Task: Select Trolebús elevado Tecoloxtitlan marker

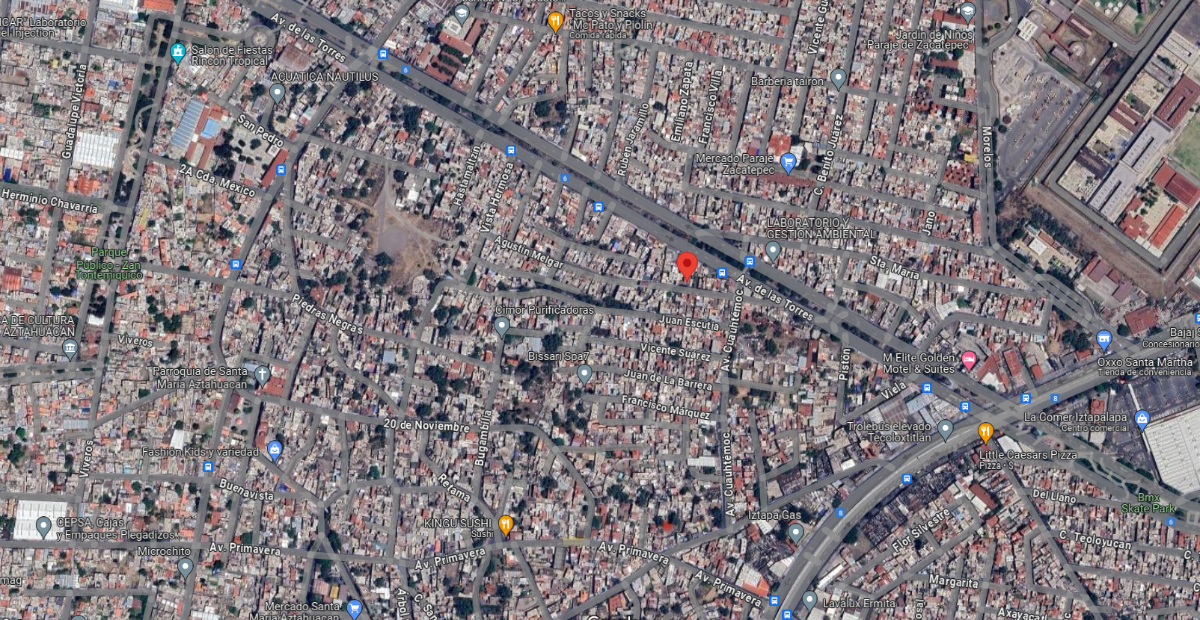Action: [945, 430]
